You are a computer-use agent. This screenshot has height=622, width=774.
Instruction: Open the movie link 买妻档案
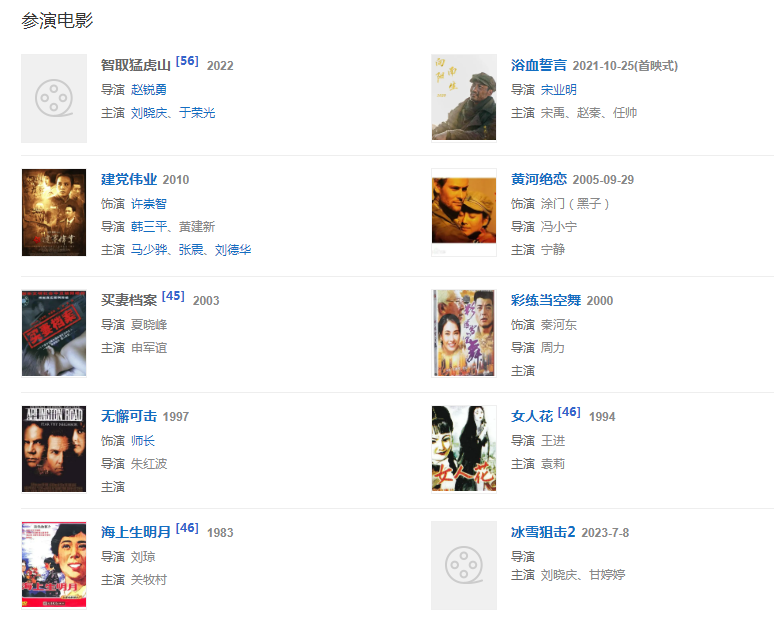pyautogui.click(x=129, y=301)
